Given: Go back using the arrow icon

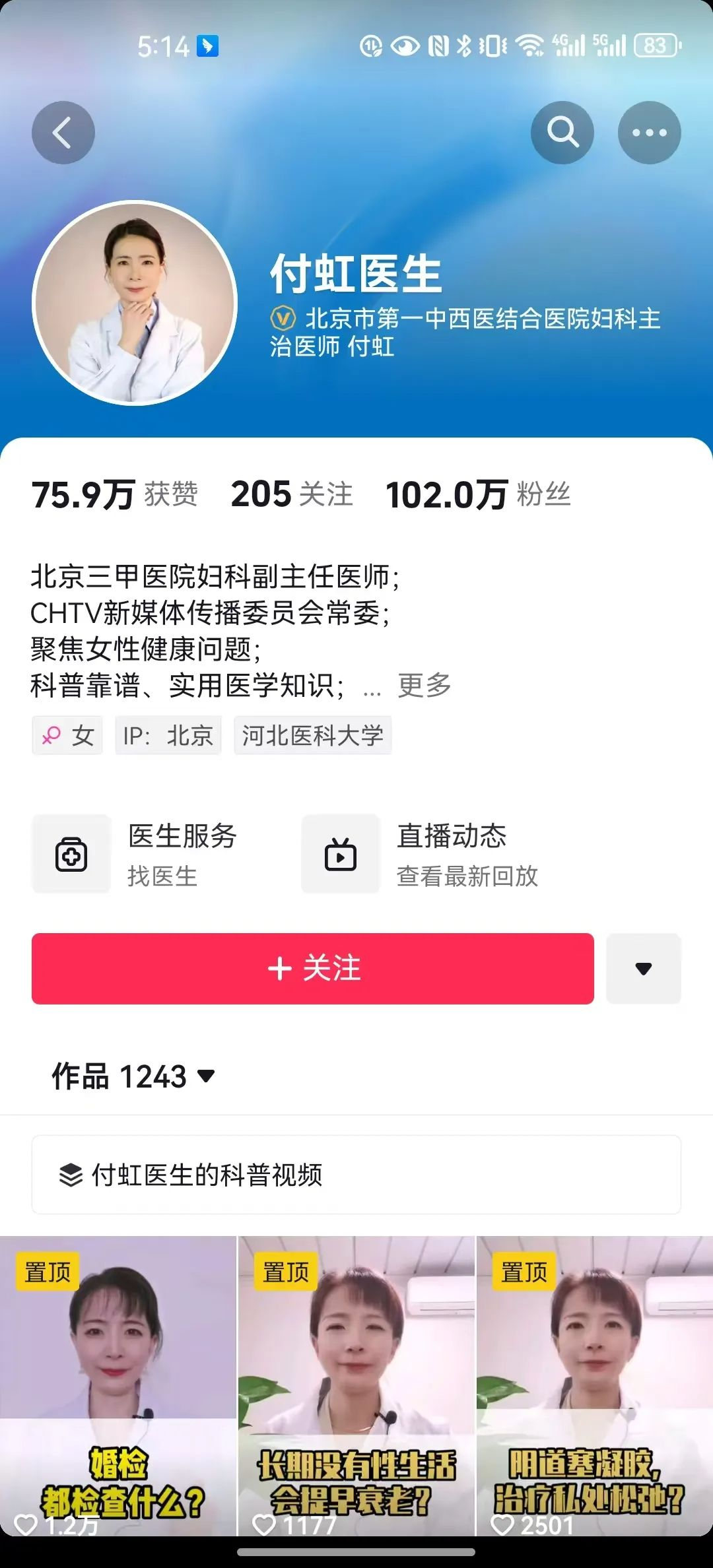Looking at the screenshot, I should tap(63, 133).
